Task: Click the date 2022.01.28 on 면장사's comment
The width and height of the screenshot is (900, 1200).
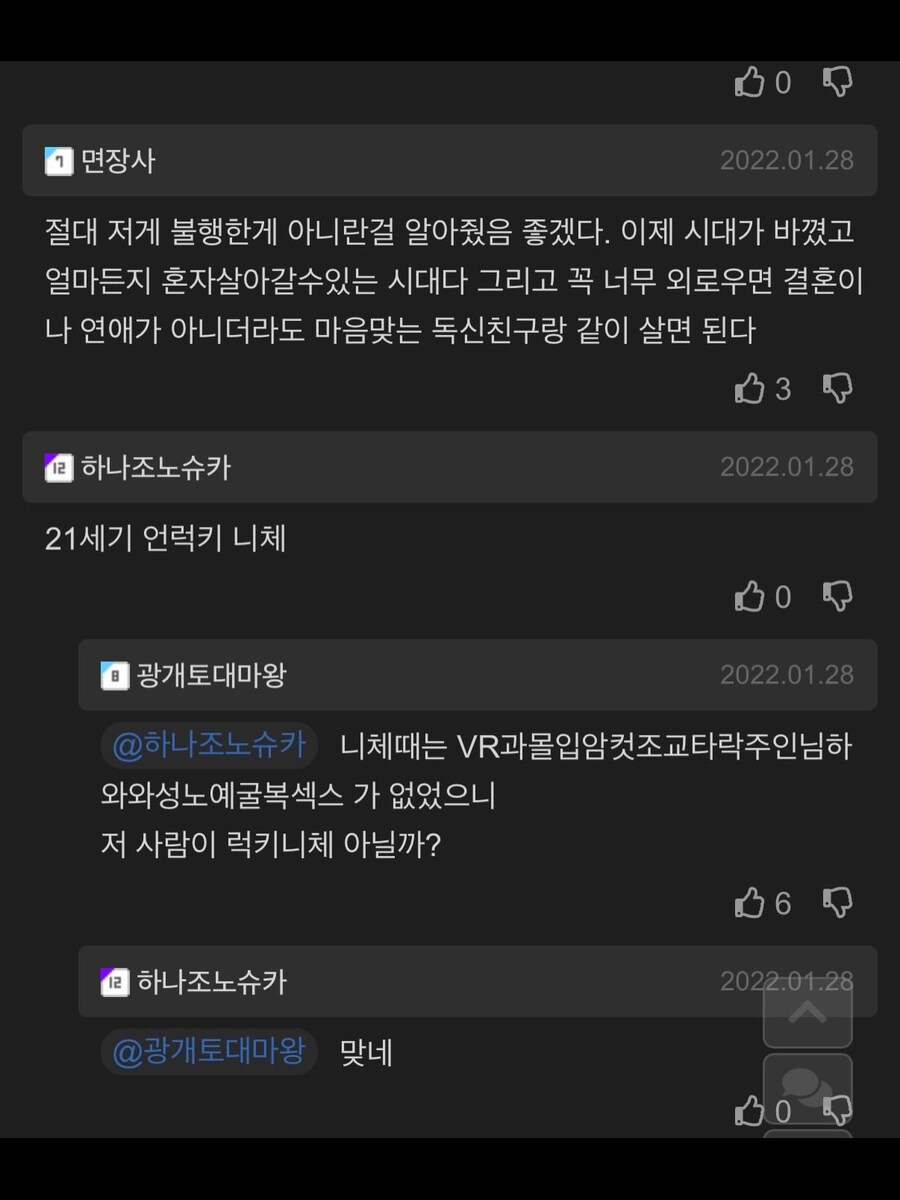Action: pos(787,161)
